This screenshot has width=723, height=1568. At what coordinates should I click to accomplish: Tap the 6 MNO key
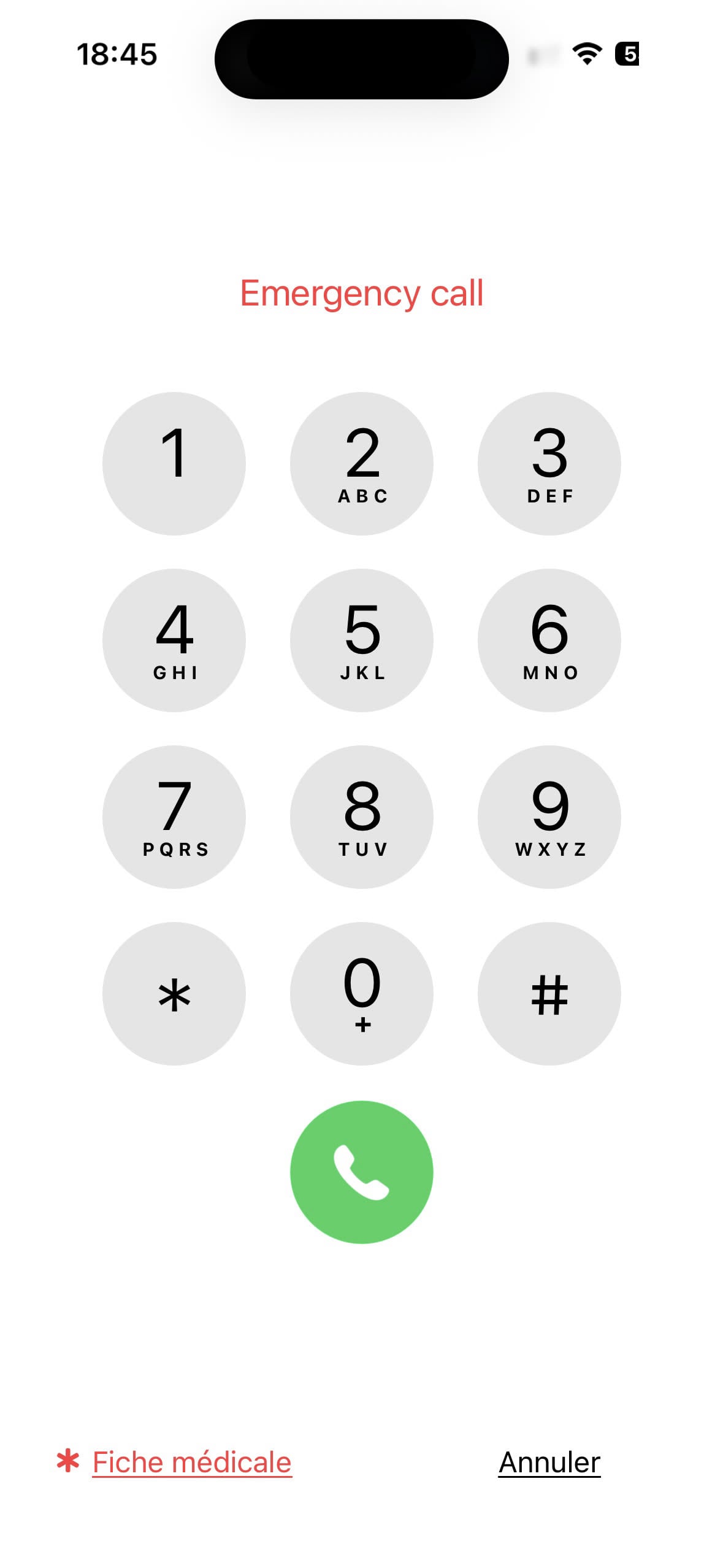pos(549,640)
